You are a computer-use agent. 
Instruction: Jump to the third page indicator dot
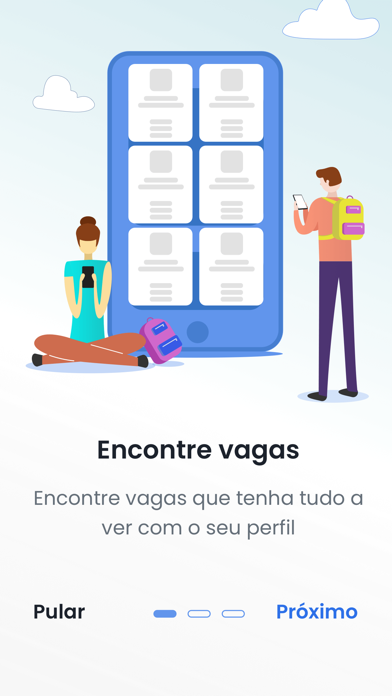coord(234,614)
